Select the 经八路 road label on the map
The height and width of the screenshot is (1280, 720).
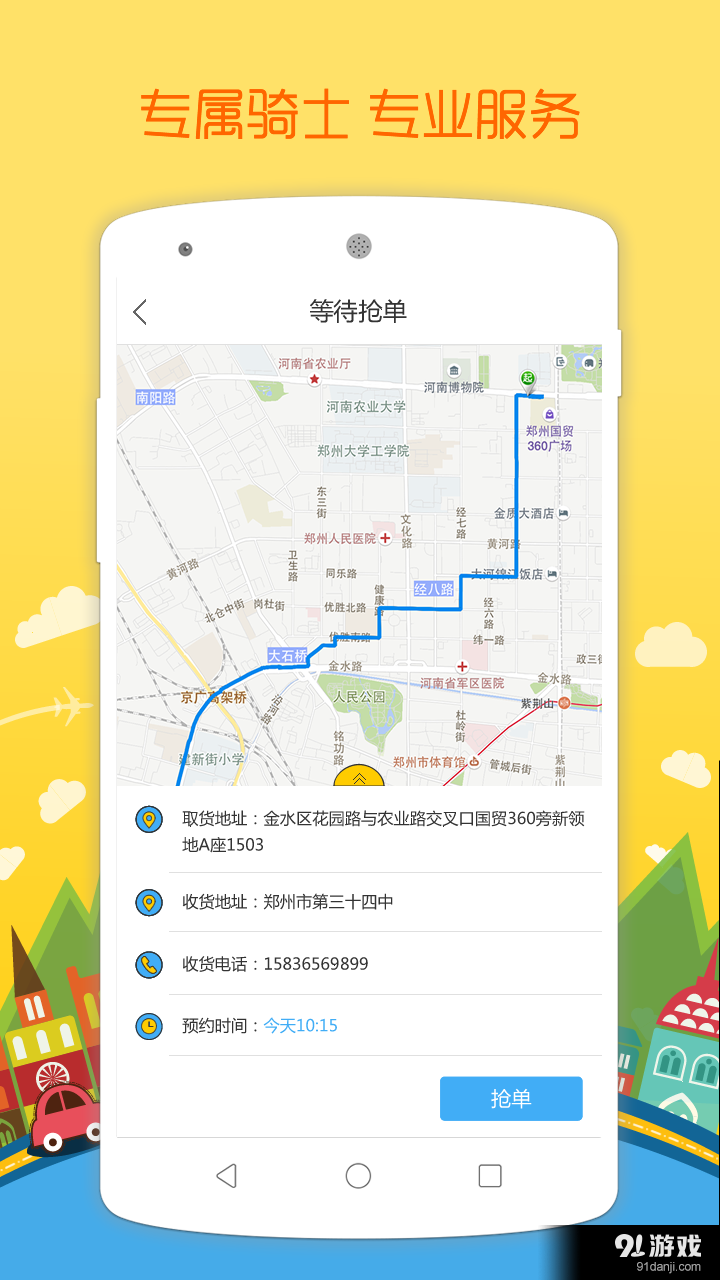coord(432,586)
